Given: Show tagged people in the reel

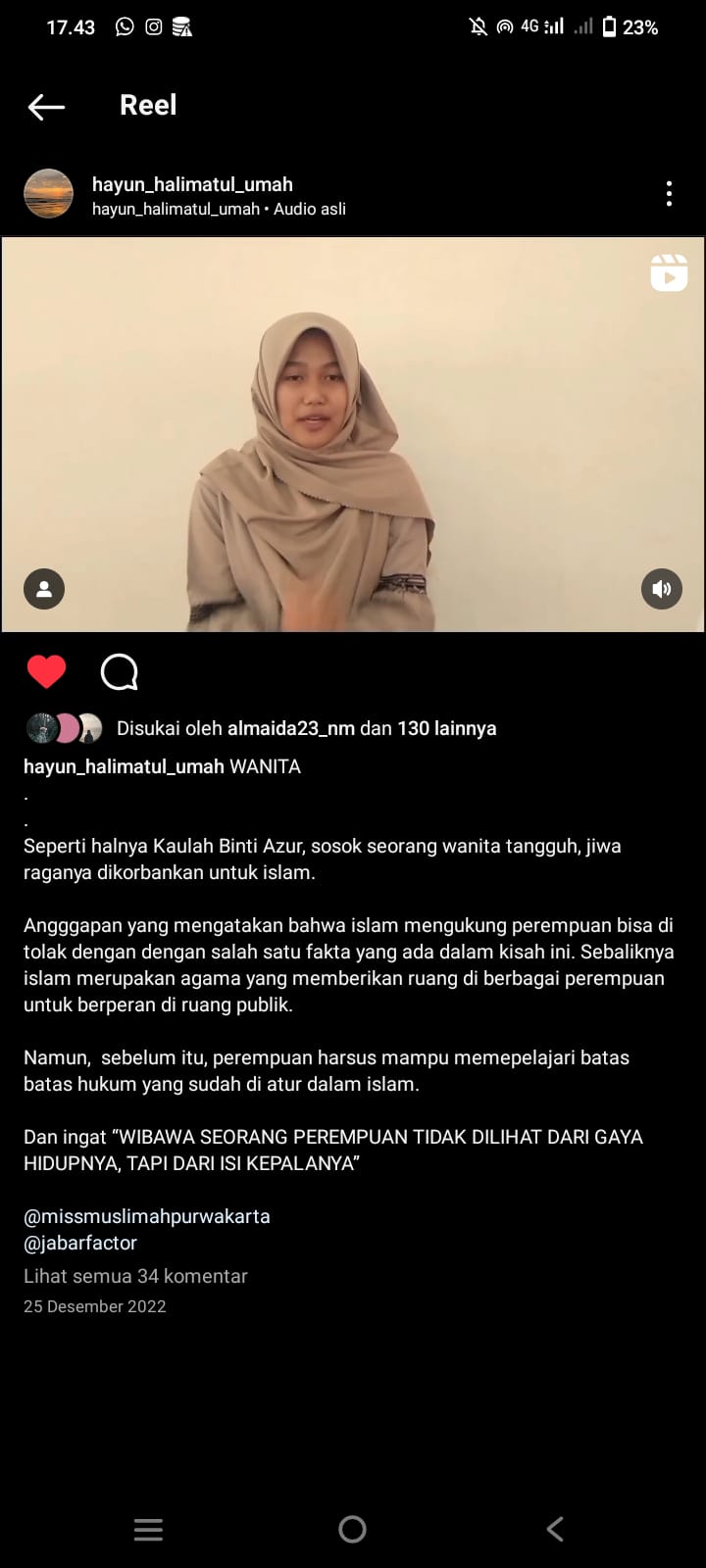Looking at the screenshot, I should coord(44,589).
